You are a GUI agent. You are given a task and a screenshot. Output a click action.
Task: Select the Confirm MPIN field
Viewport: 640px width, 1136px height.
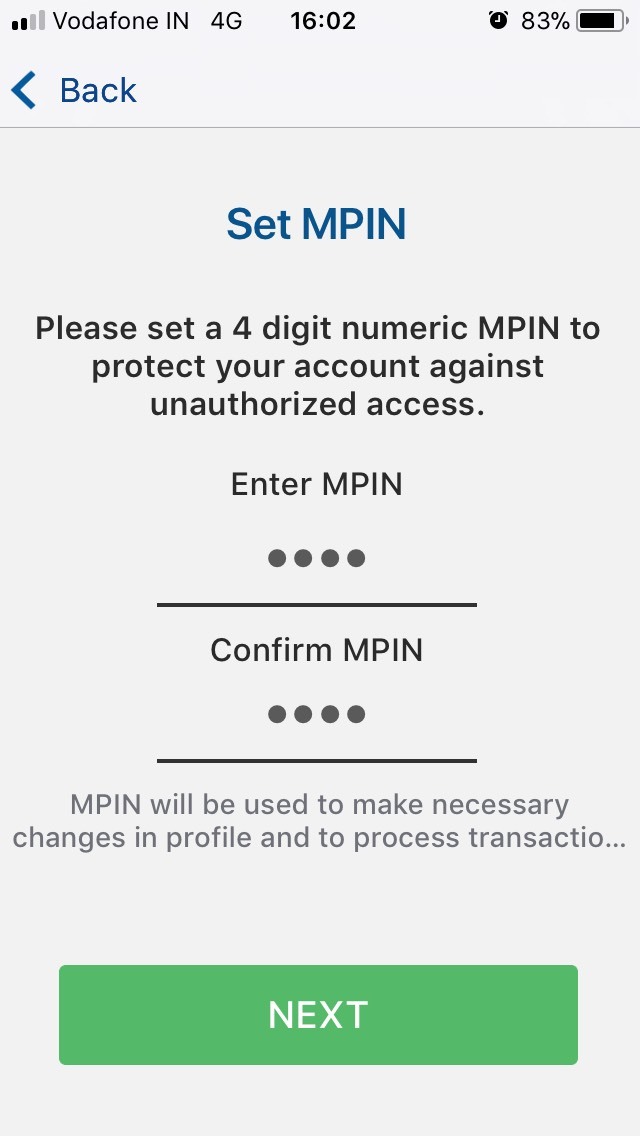pyautogui.click(x=316, y=715)
